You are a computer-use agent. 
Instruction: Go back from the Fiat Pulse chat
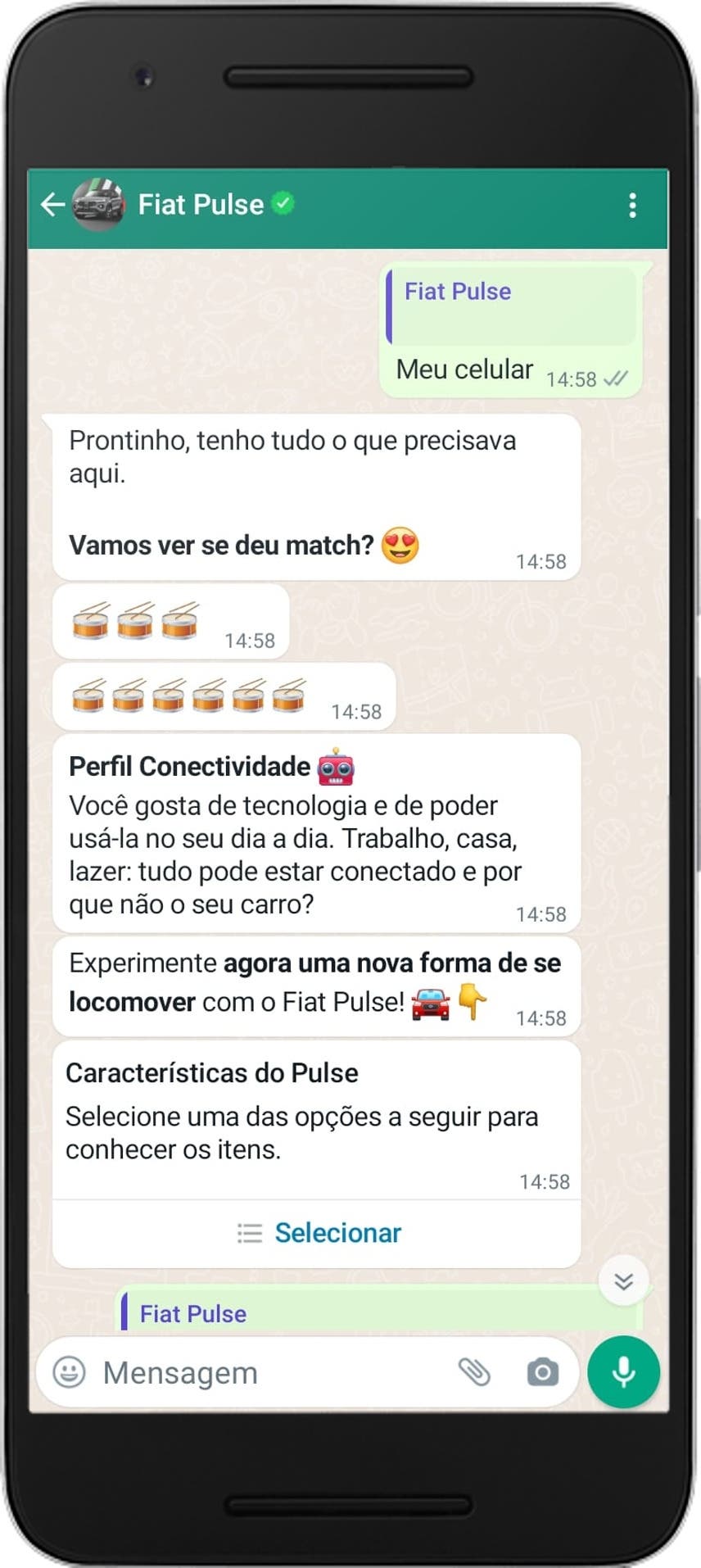(x=52, y=205)
